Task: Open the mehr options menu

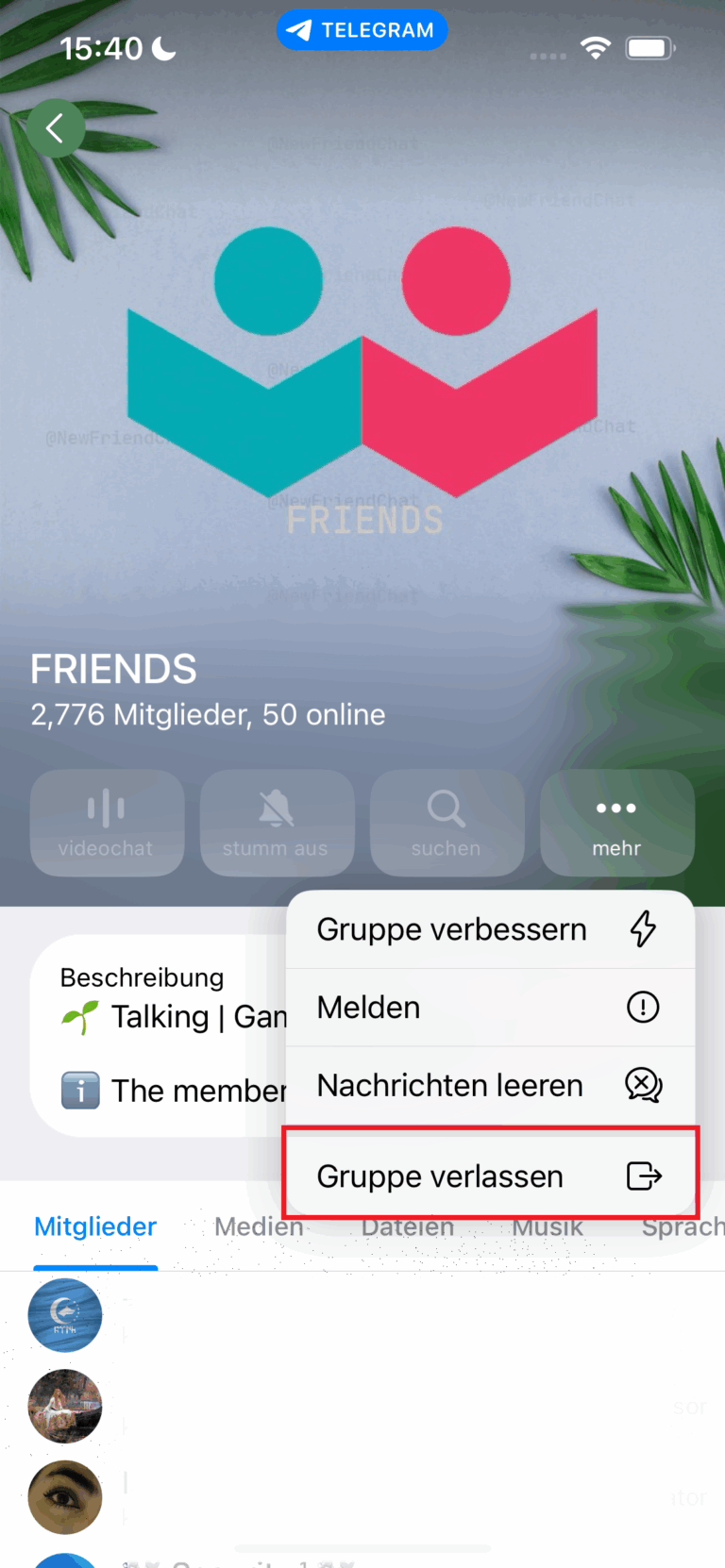Action: pyautogui.click(x=616, y=822)
